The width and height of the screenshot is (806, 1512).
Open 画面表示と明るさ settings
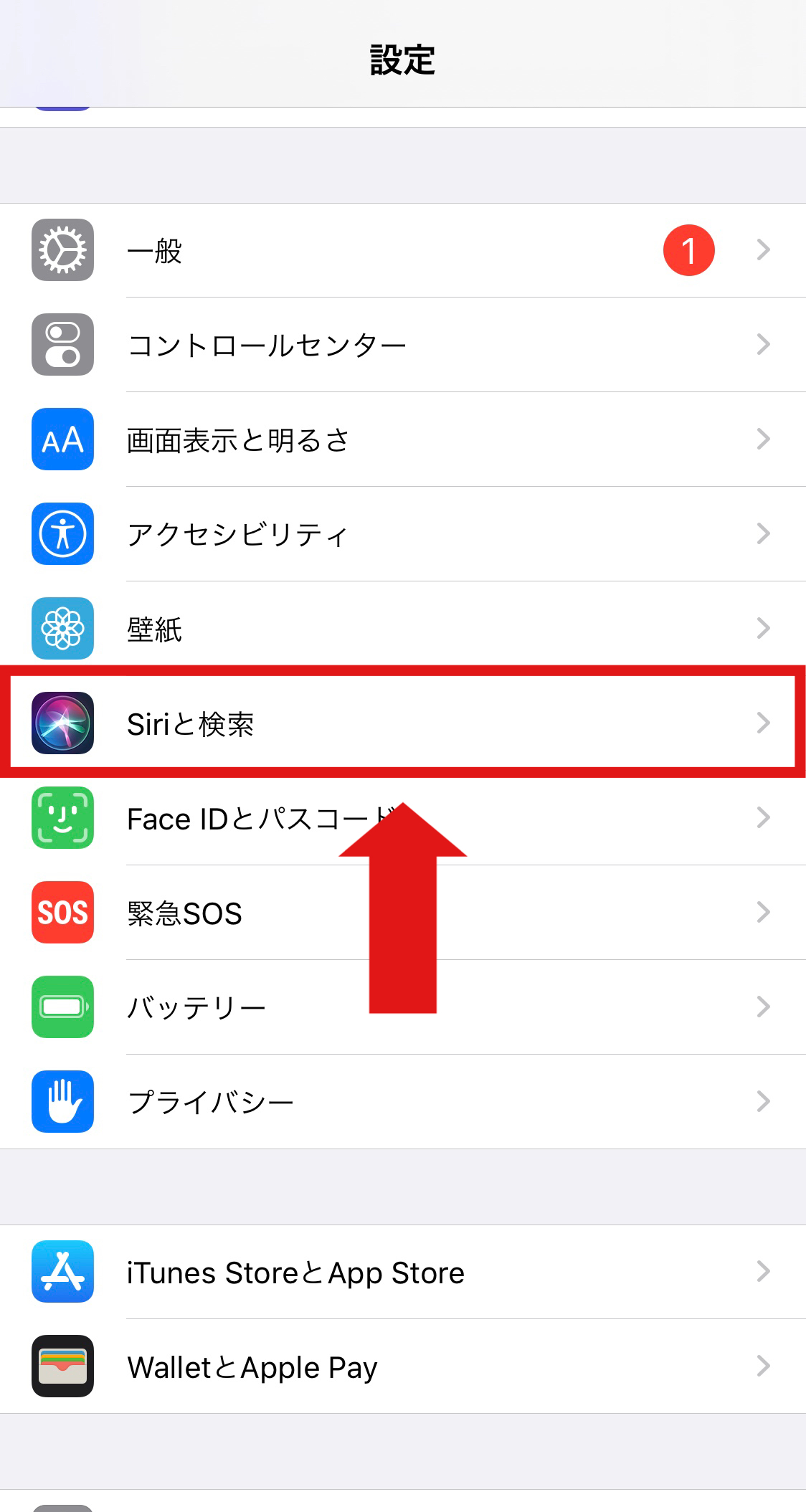click(403, 439)
